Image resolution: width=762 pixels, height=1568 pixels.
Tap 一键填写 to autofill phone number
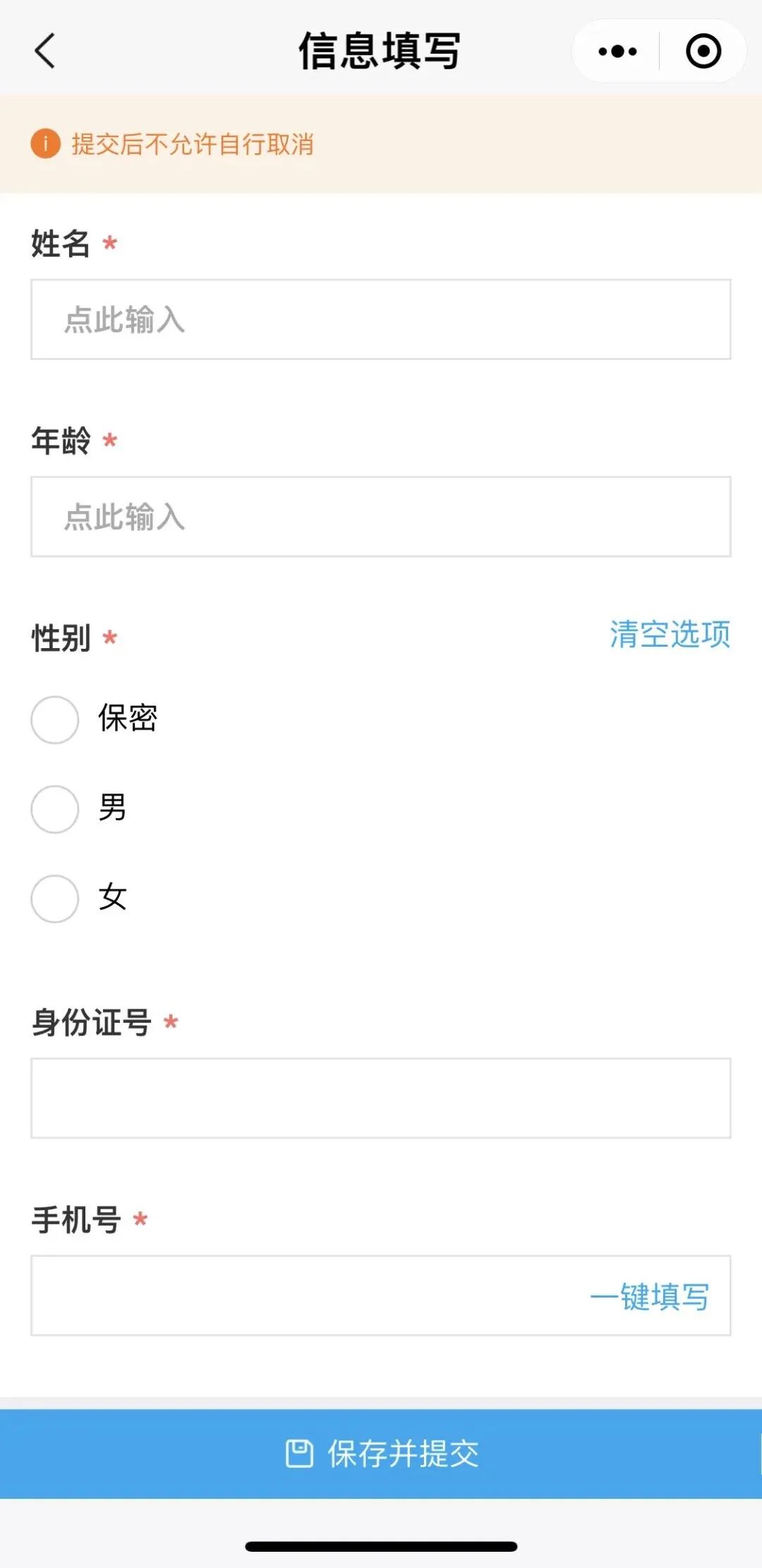point(650,1297)
